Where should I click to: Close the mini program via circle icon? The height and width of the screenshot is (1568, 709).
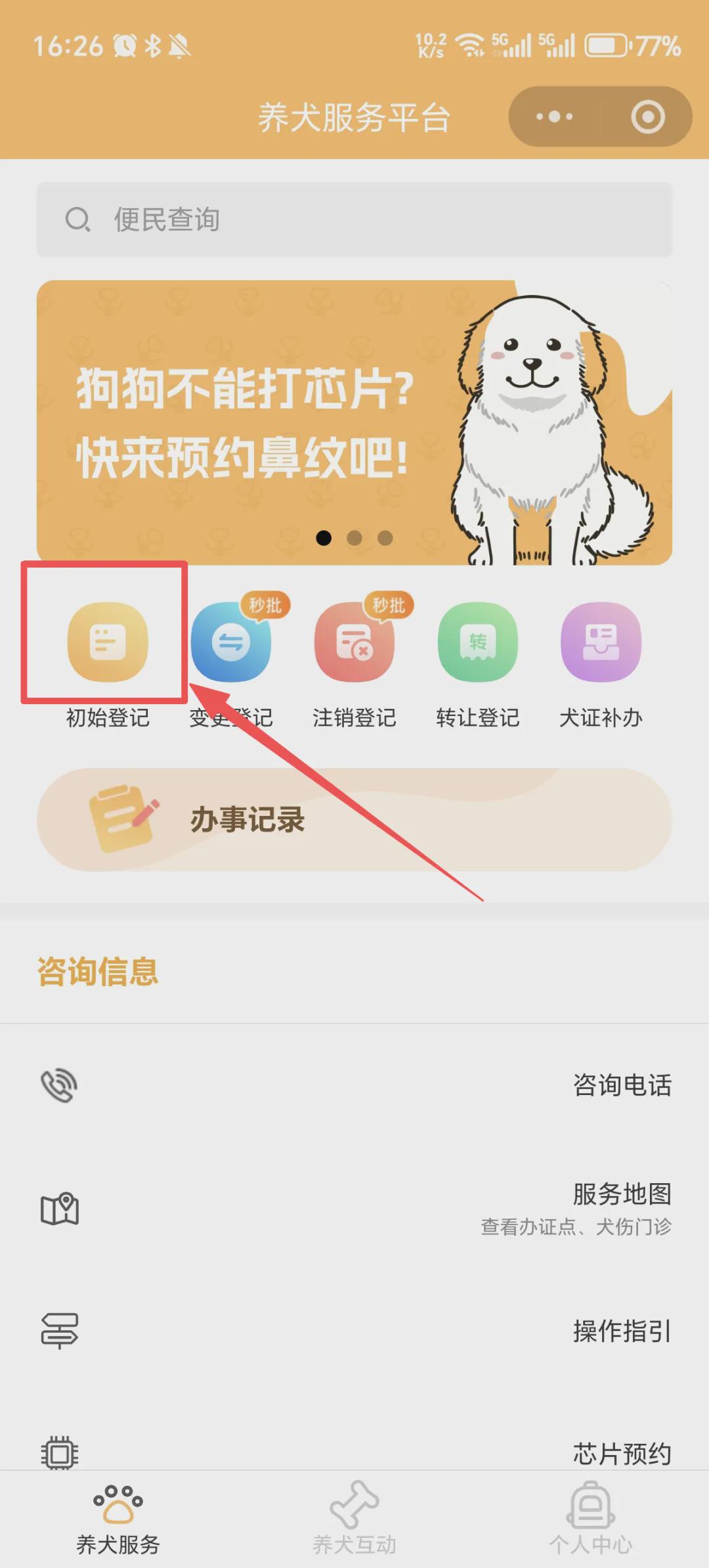pyautogui.click(x=648, y=117)
